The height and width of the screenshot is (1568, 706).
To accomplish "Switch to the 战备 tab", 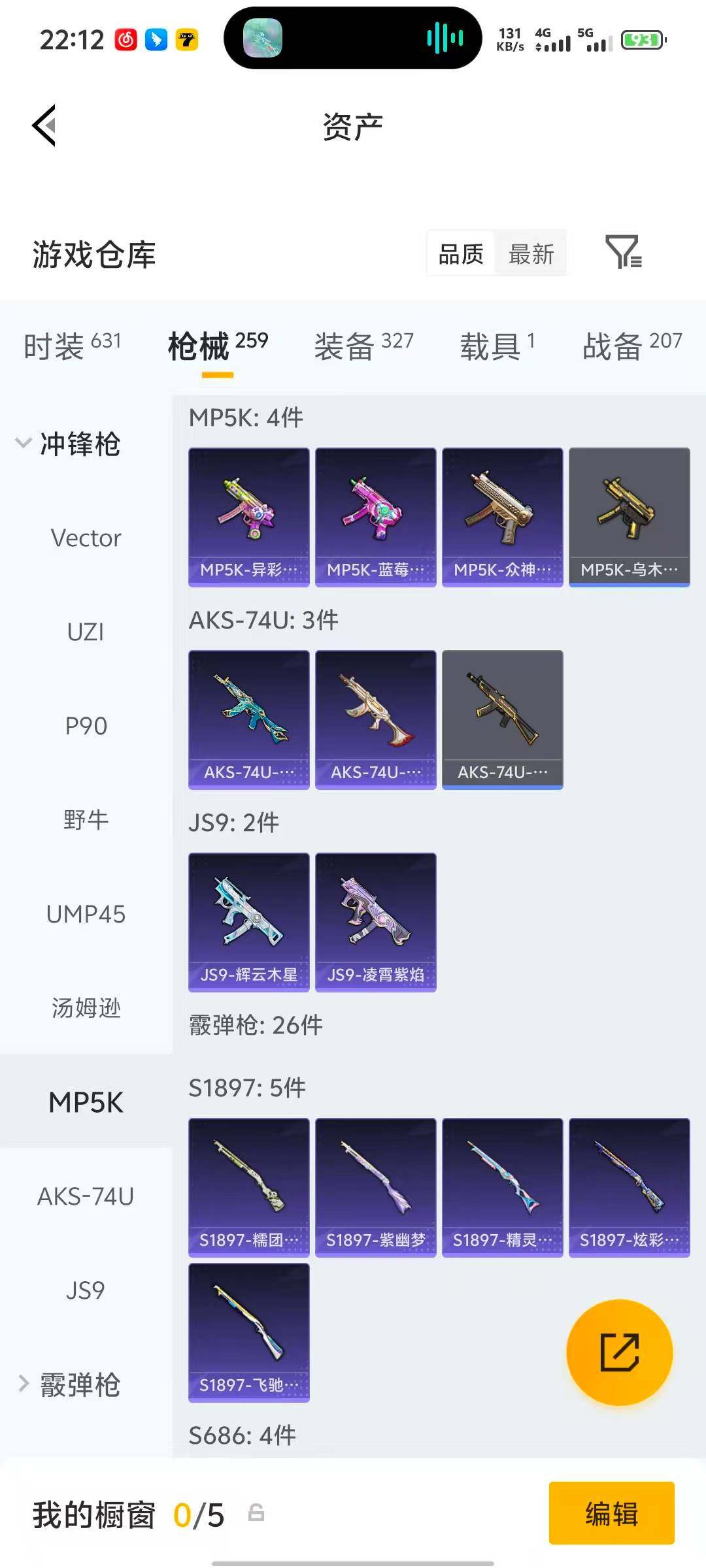I will [631, 345].
